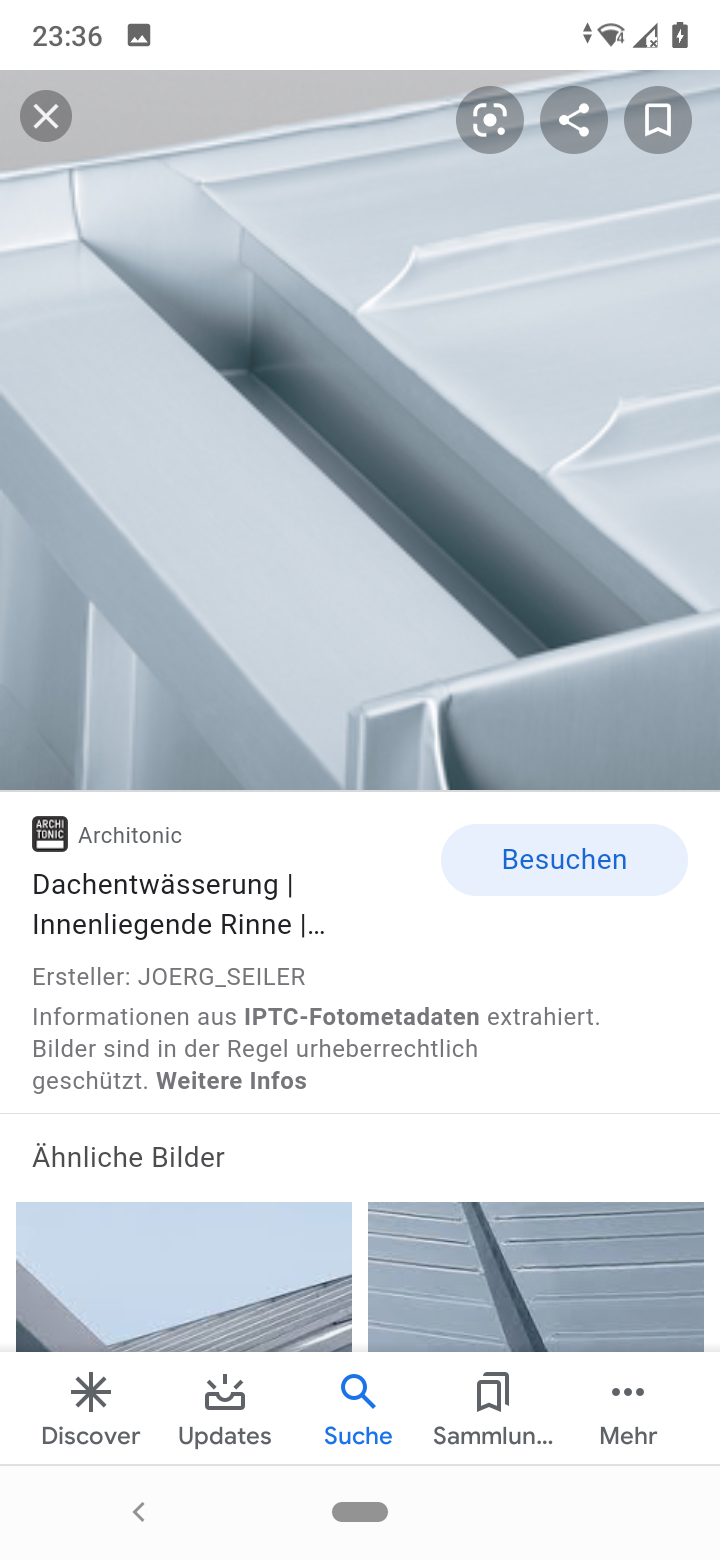Open the second similar image on the right

tap(536, 1277)
